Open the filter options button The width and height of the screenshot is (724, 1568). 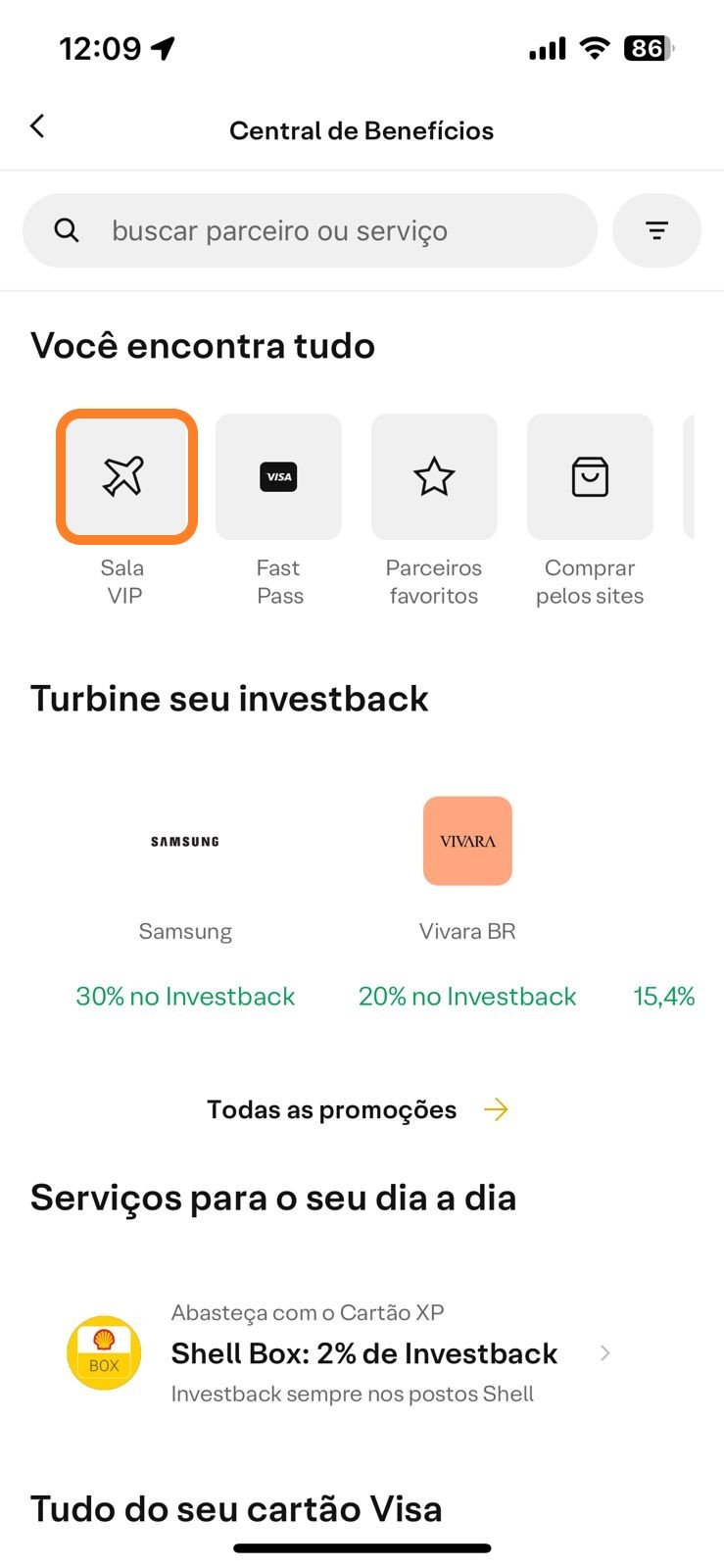(x=656, y=230)
